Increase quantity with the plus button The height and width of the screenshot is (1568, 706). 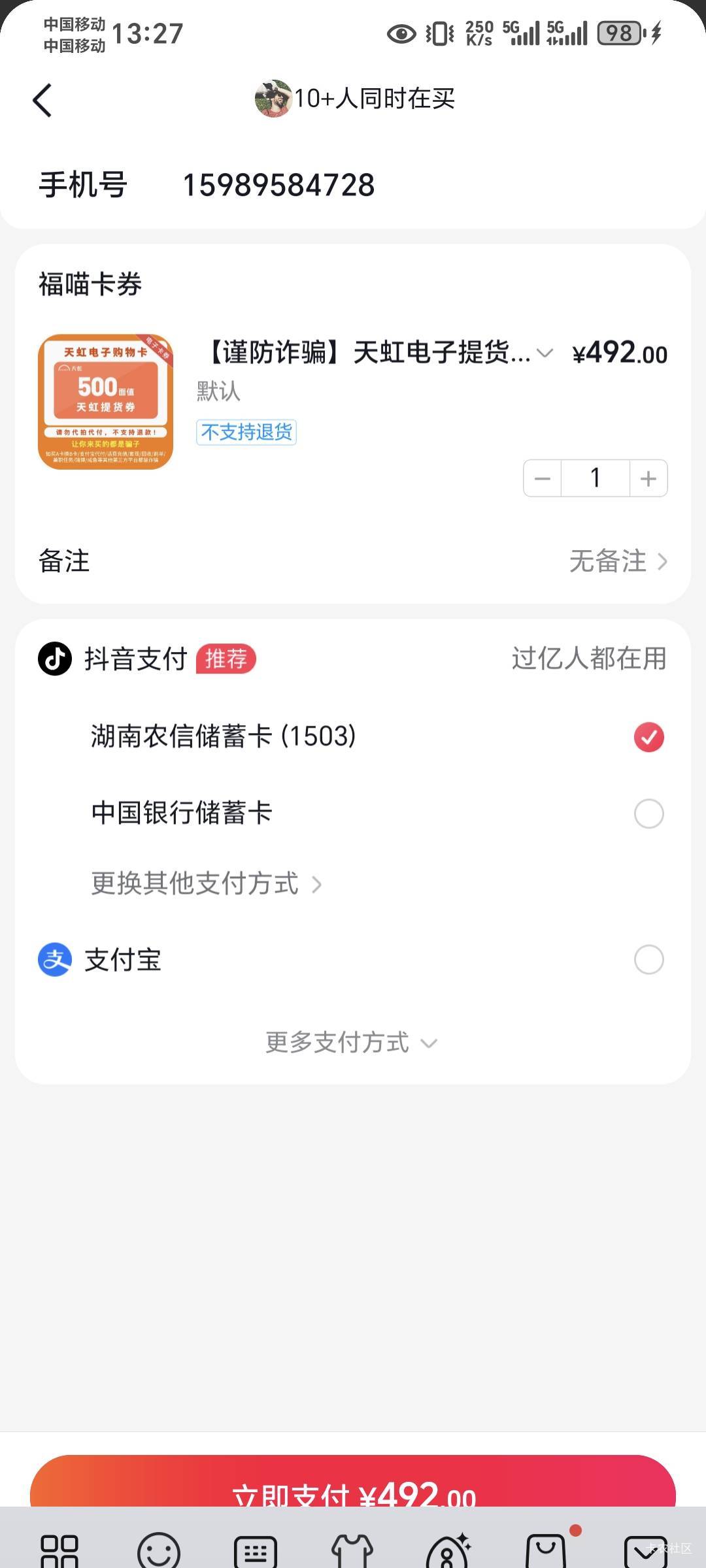point(648,478)
